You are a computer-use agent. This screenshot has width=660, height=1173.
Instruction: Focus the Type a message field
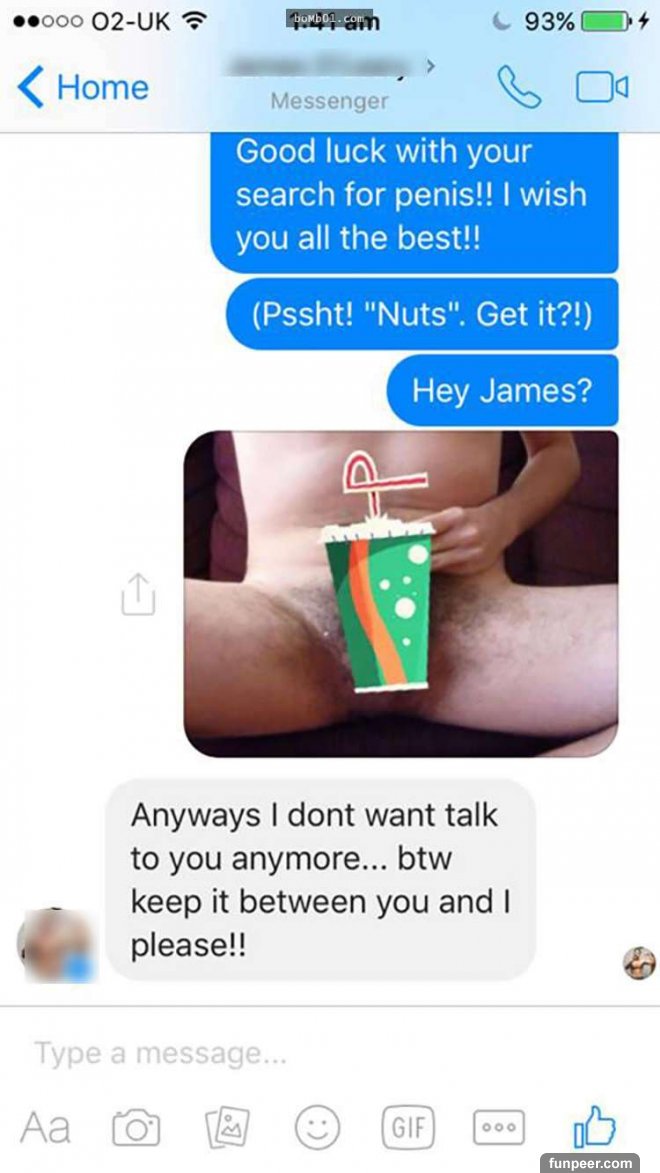tap(300, 1052)
